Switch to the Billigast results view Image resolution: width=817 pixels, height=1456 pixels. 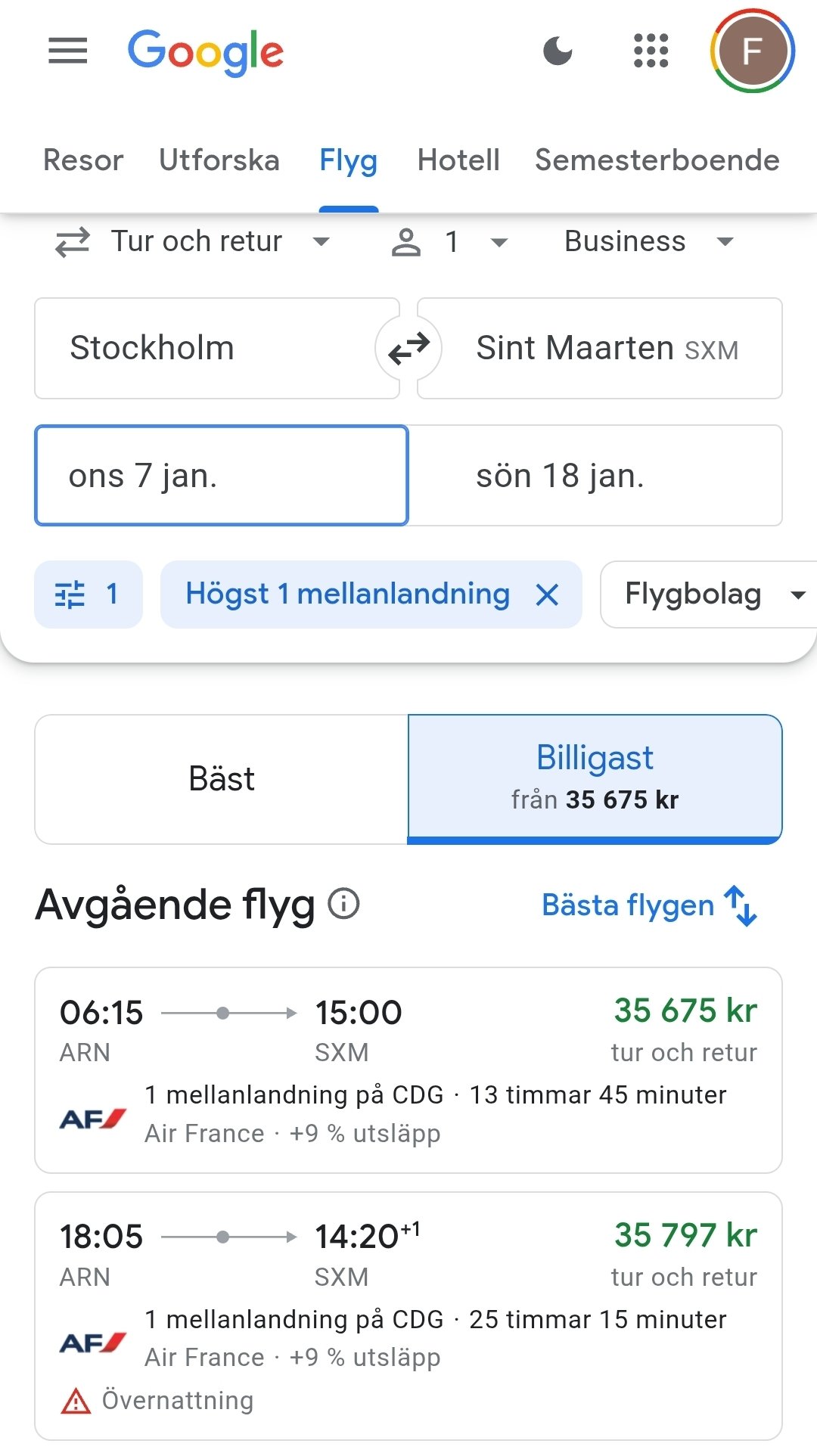click(595, 775)
